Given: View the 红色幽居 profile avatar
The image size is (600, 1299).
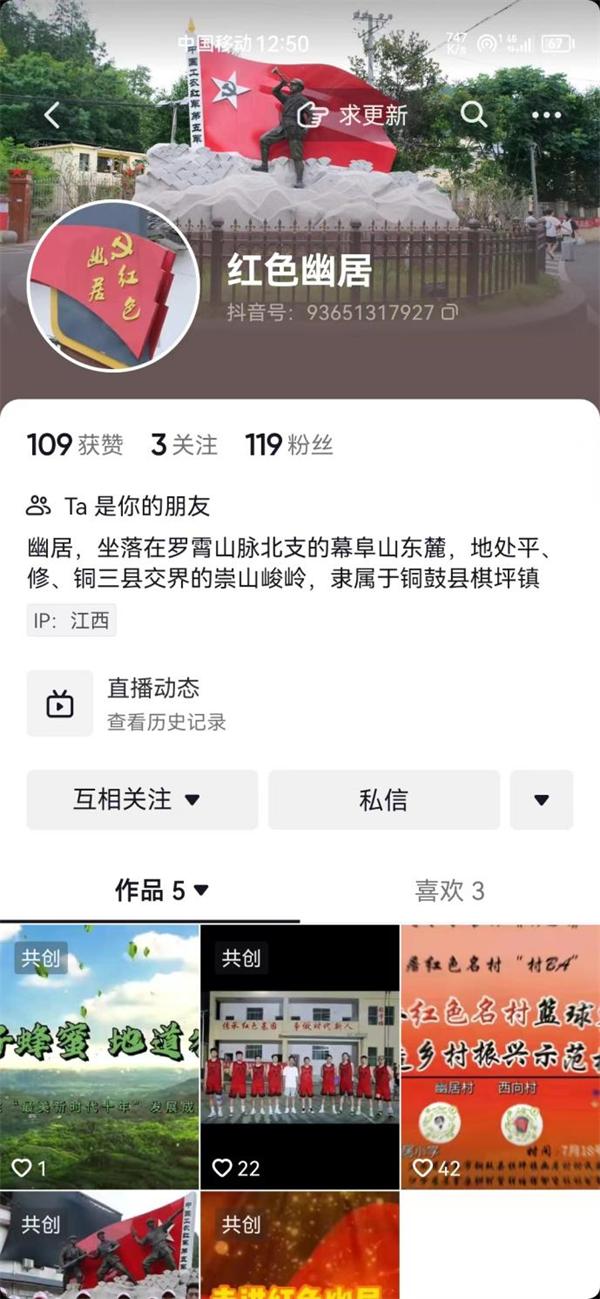Looking at the screenshot, I should coord(113,285).
